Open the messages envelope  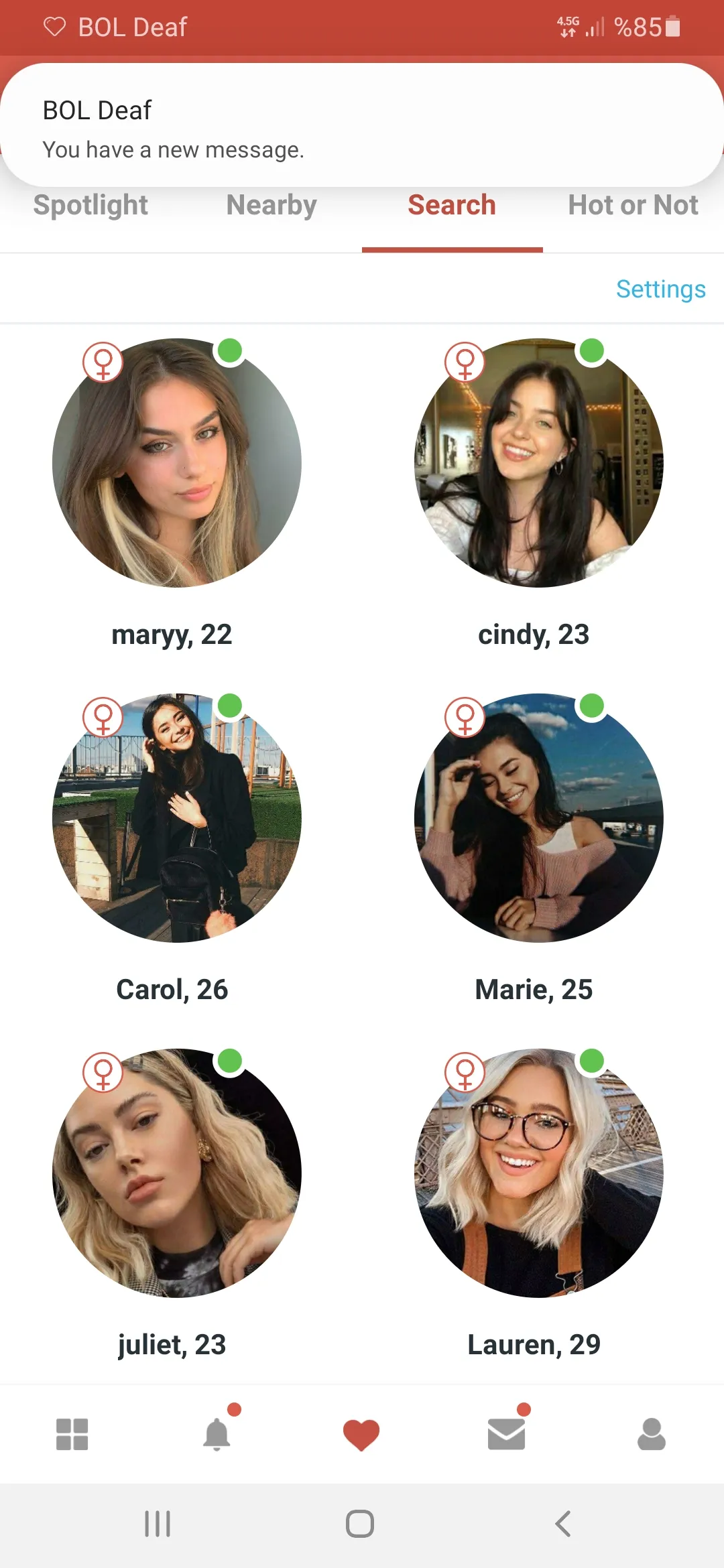click(506, 1435)
